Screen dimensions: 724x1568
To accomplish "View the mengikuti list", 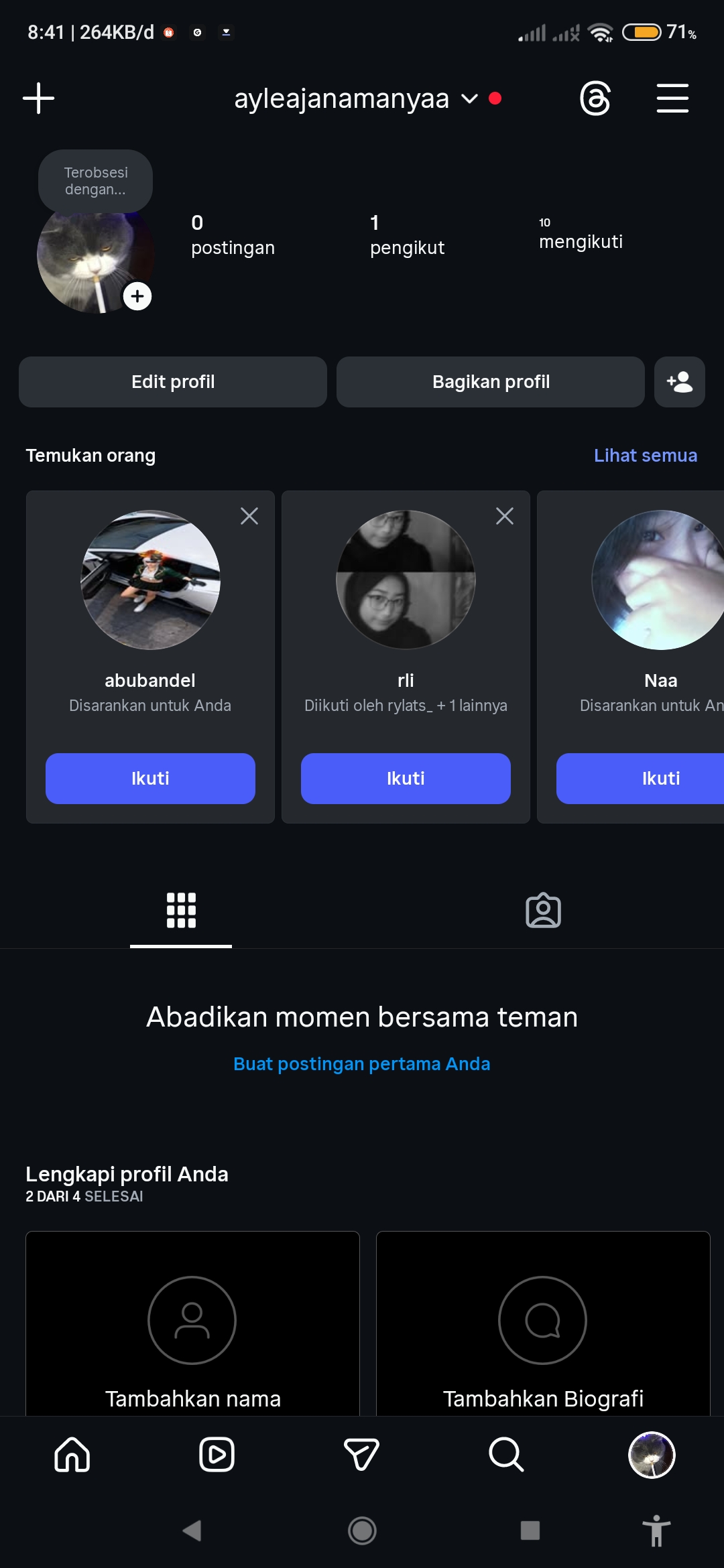I will pyautogui.click(x=581, y=235).
